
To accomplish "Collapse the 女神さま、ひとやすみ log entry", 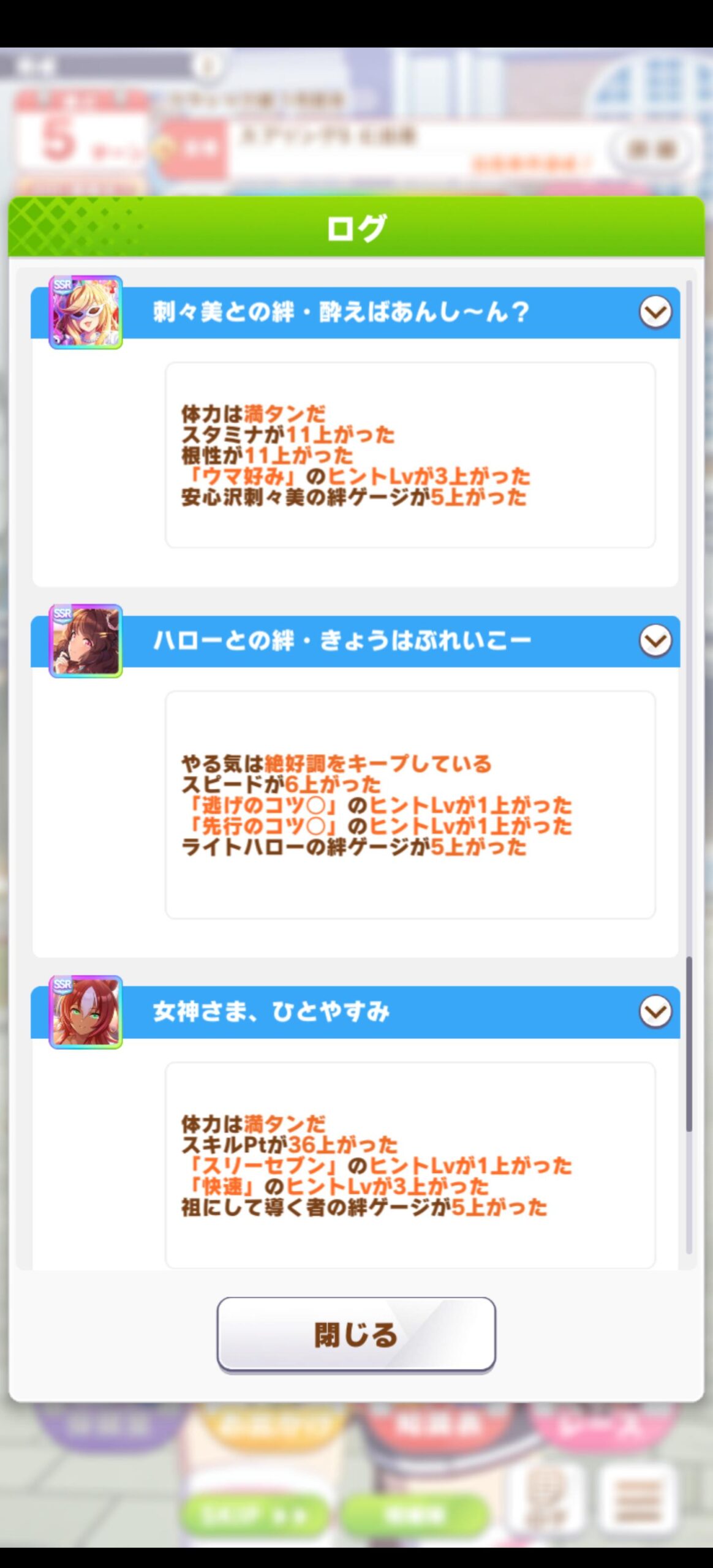I will 655,1011.
